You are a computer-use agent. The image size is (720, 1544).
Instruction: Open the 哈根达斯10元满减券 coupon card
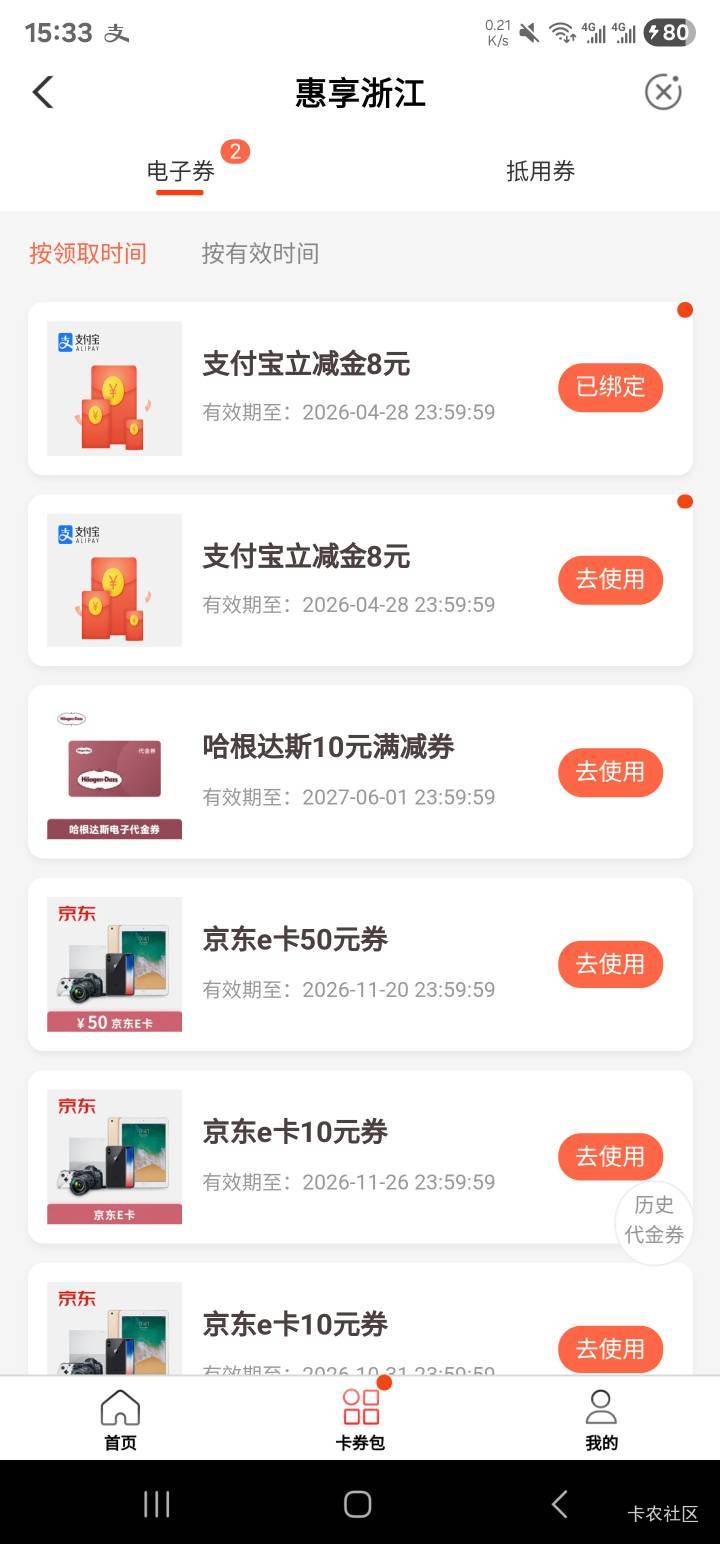330,772
